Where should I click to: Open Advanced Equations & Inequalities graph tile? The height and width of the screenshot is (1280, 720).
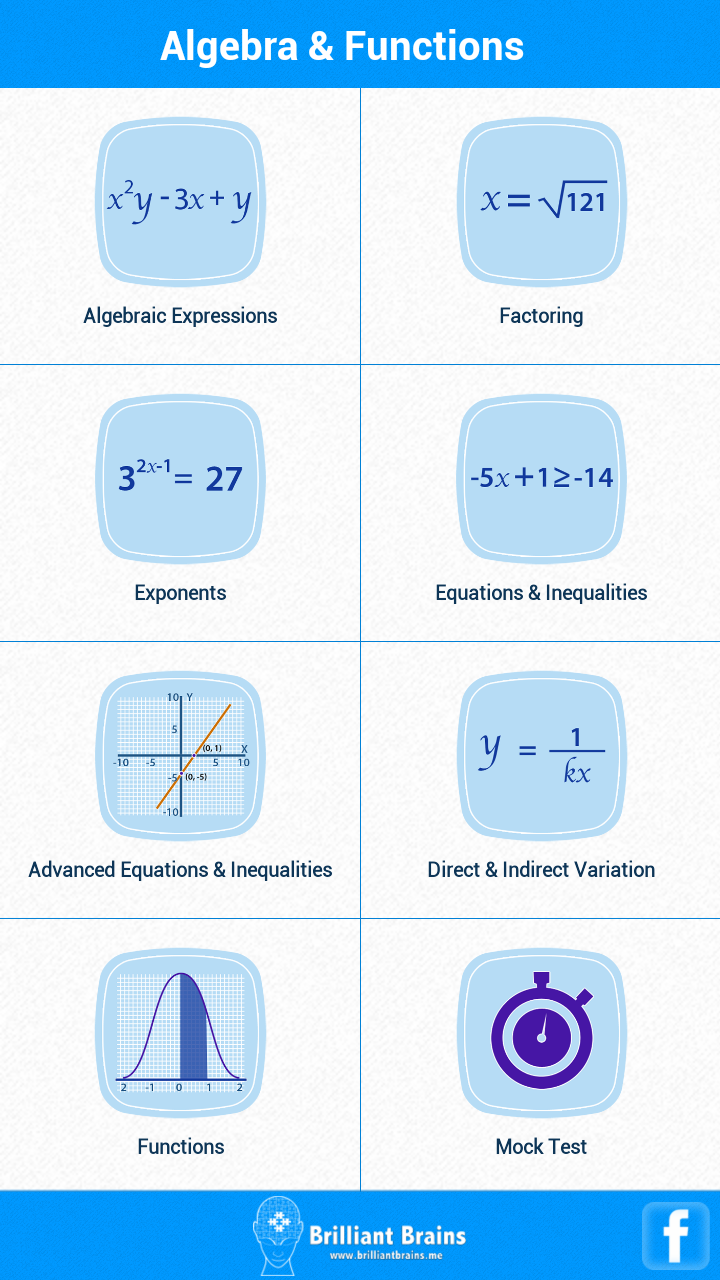tap(180, 754)
